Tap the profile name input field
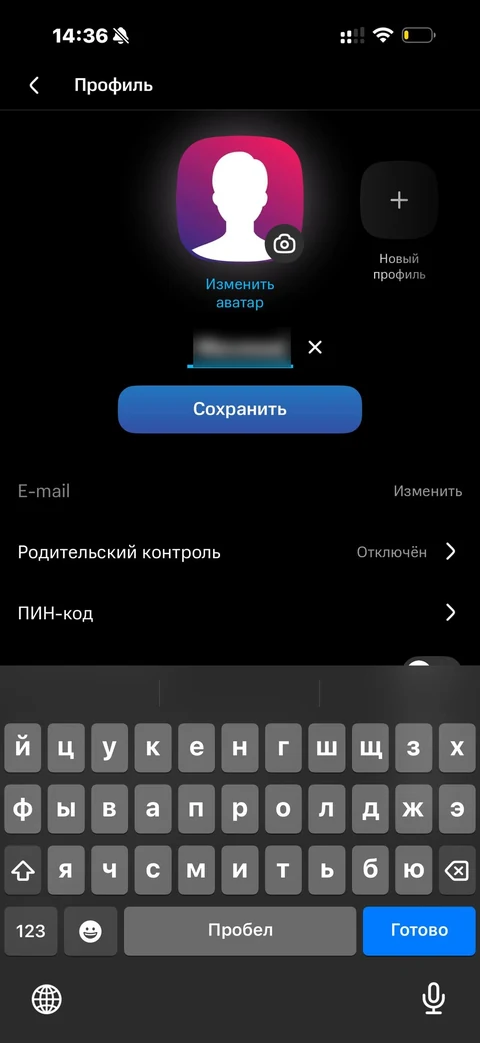This screenshot has height=1043, width=480. [240, 347]
